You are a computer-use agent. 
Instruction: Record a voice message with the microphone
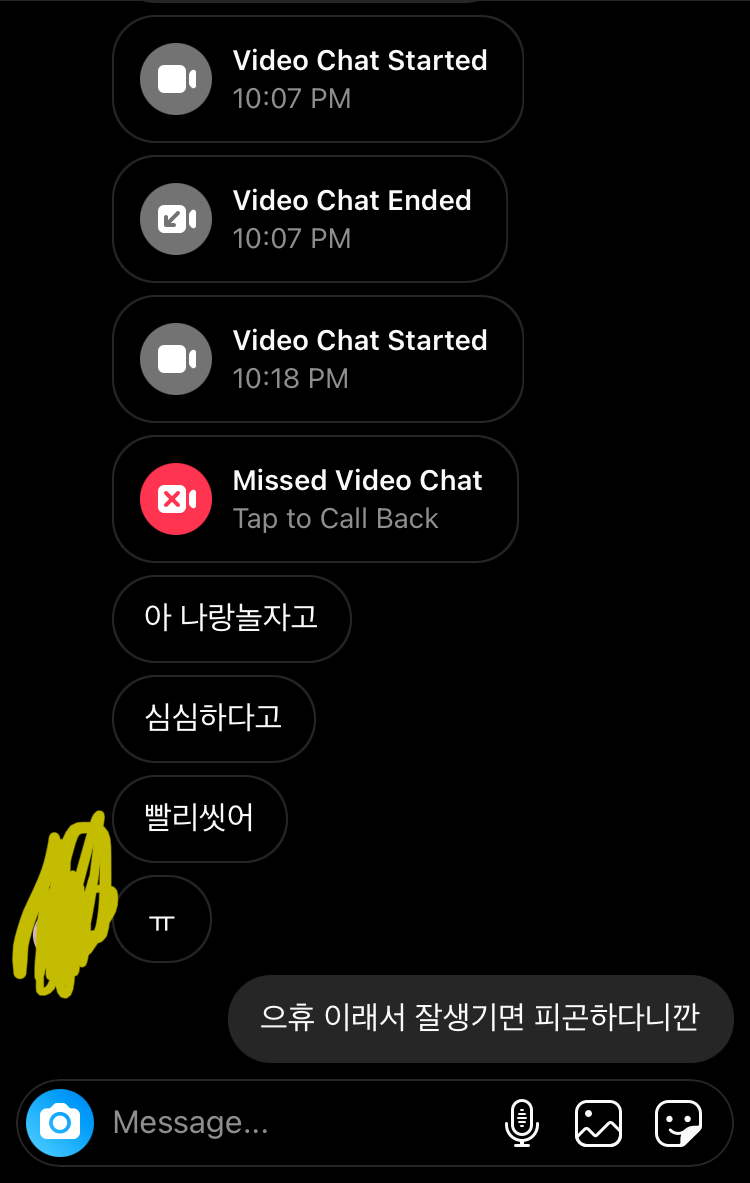(520, 1122)
